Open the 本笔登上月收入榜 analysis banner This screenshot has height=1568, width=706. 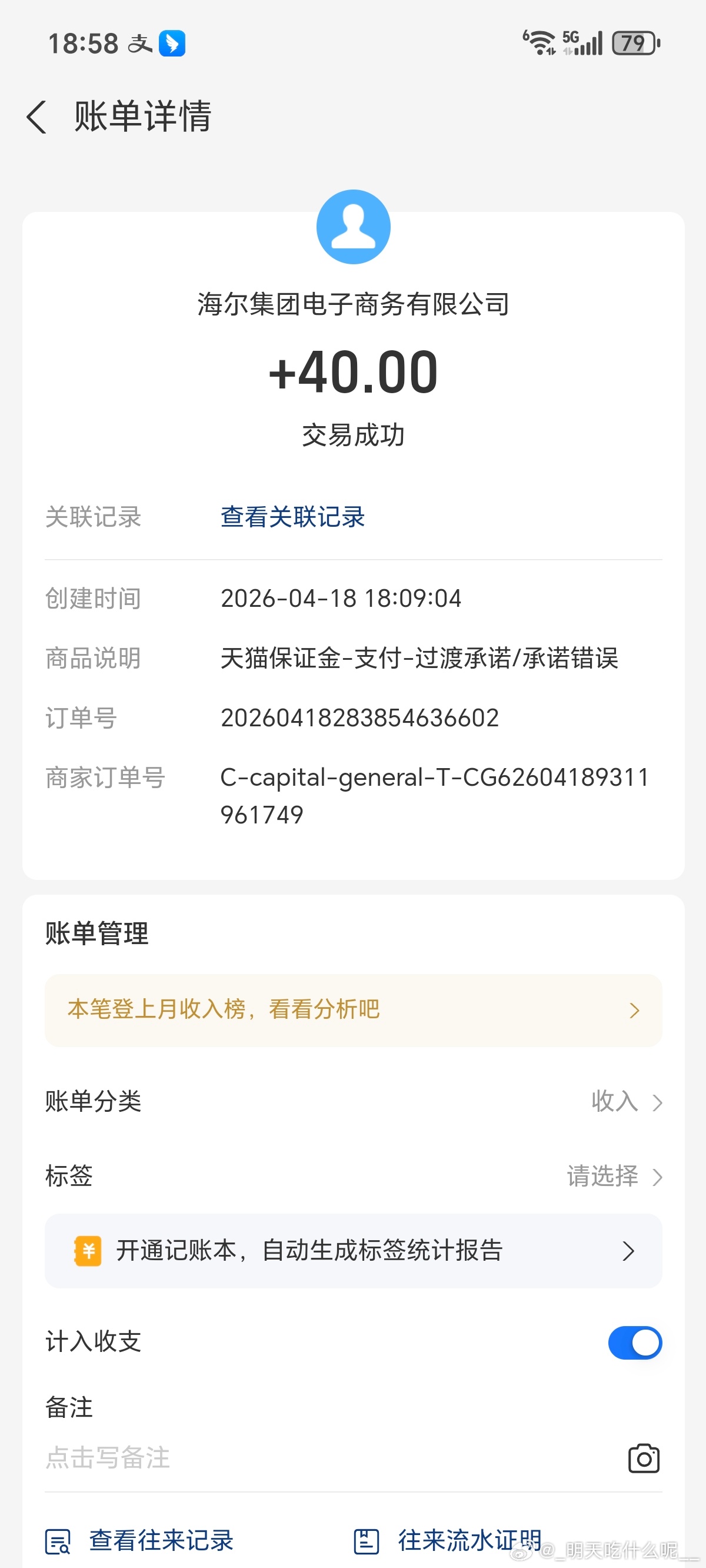pos(353,1010)
